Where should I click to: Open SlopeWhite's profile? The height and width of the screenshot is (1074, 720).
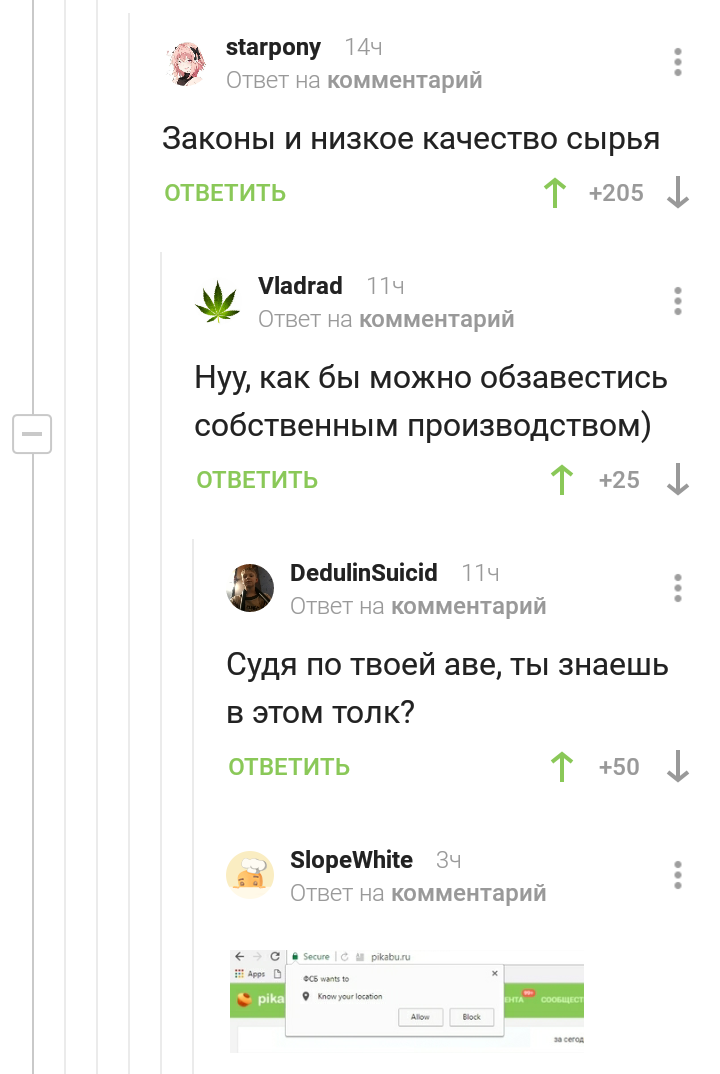tap(351, 860)
